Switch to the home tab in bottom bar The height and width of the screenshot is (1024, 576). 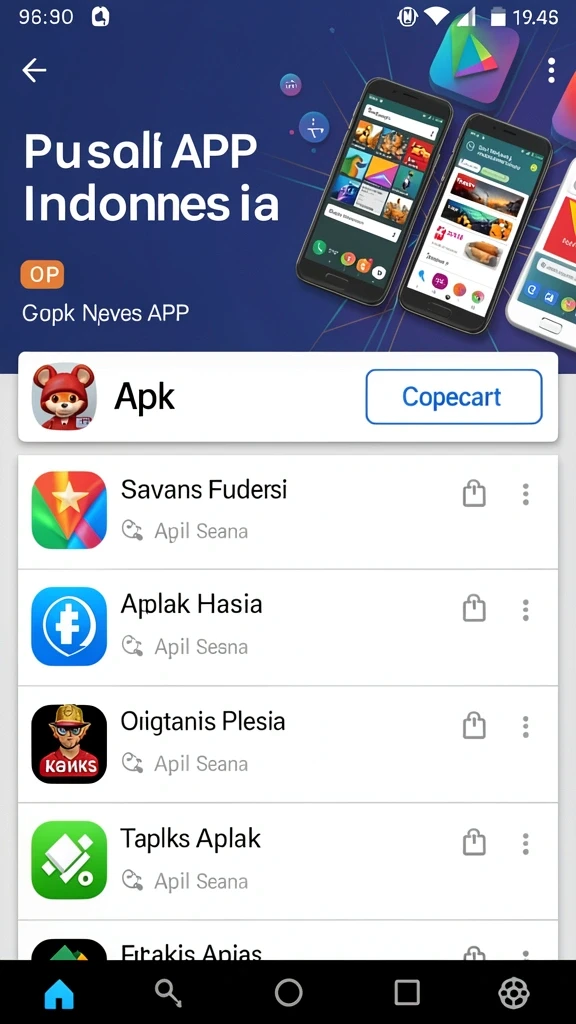[x=59, y=993]
